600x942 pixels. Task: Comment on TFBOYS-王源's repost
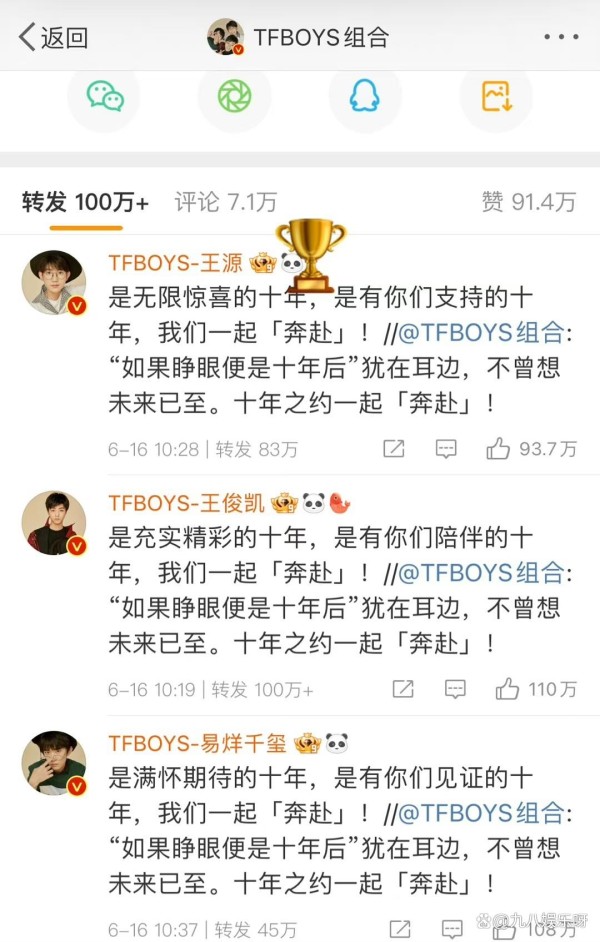coord(447,449)
